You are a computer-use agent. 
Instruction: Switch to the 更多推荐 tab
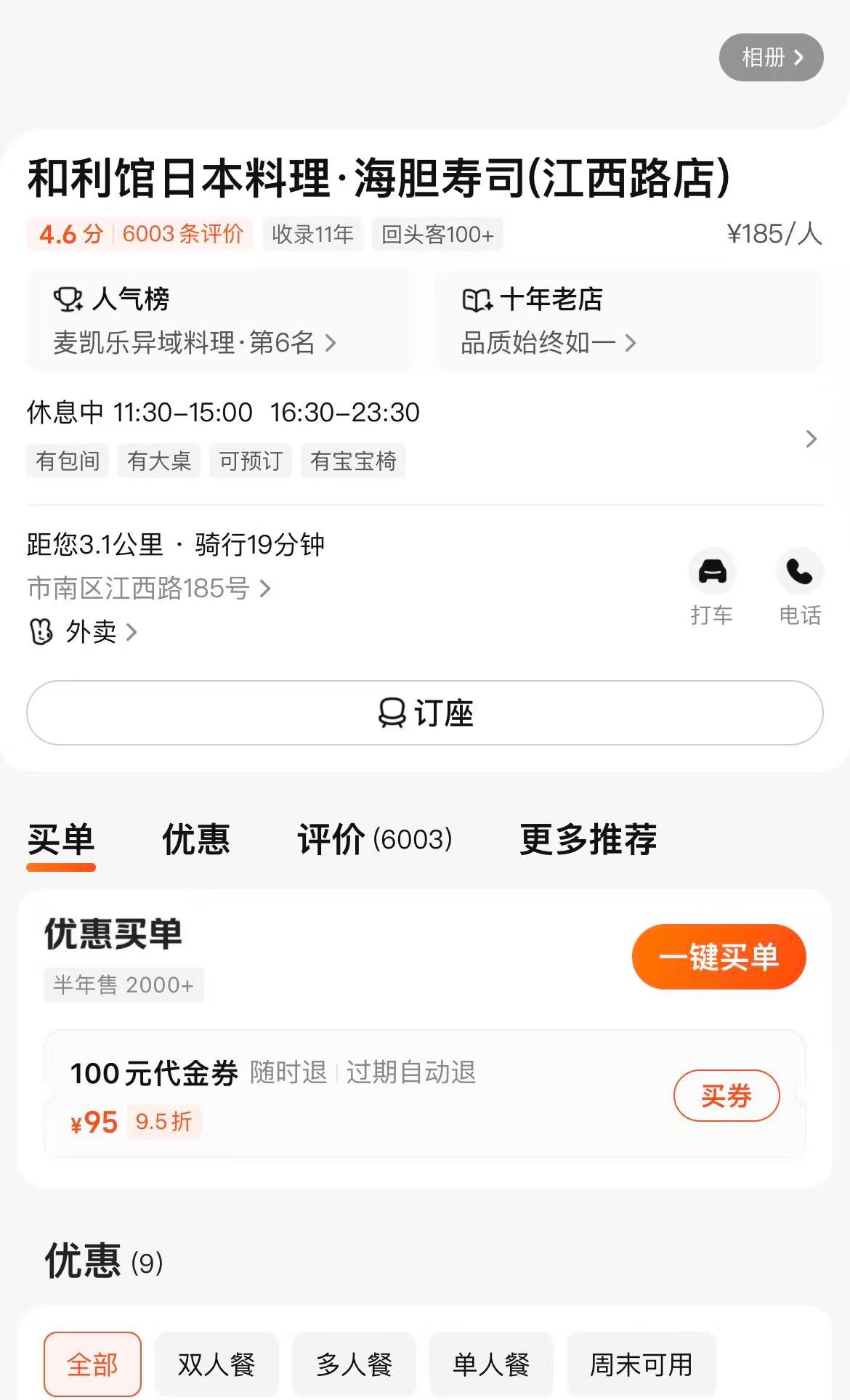[x=588, y=840]
